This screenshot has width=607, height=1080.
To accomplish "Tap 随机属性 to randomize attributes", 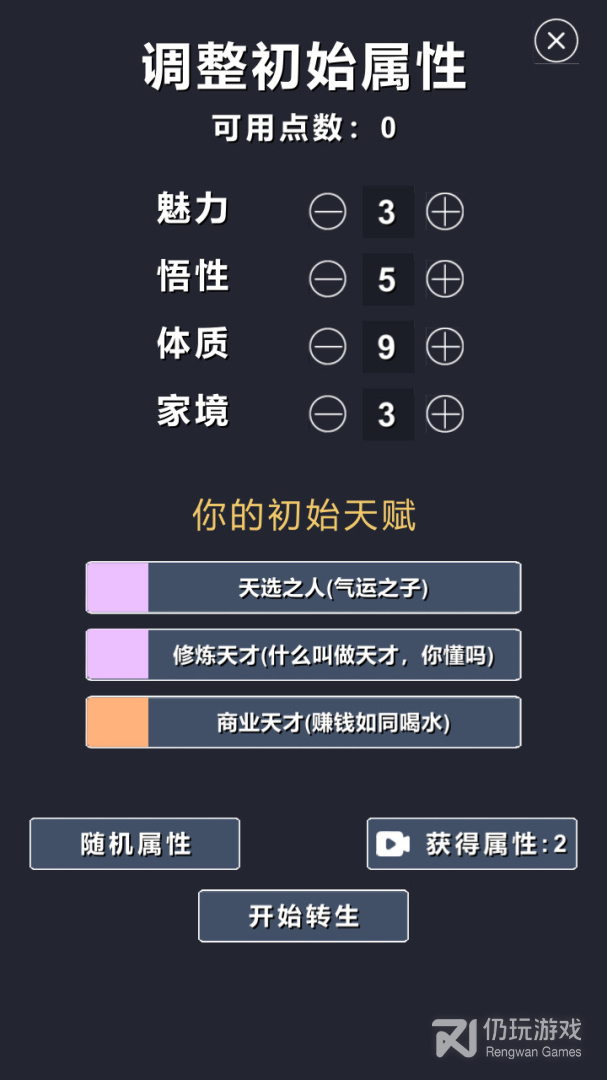I will 135,844.
